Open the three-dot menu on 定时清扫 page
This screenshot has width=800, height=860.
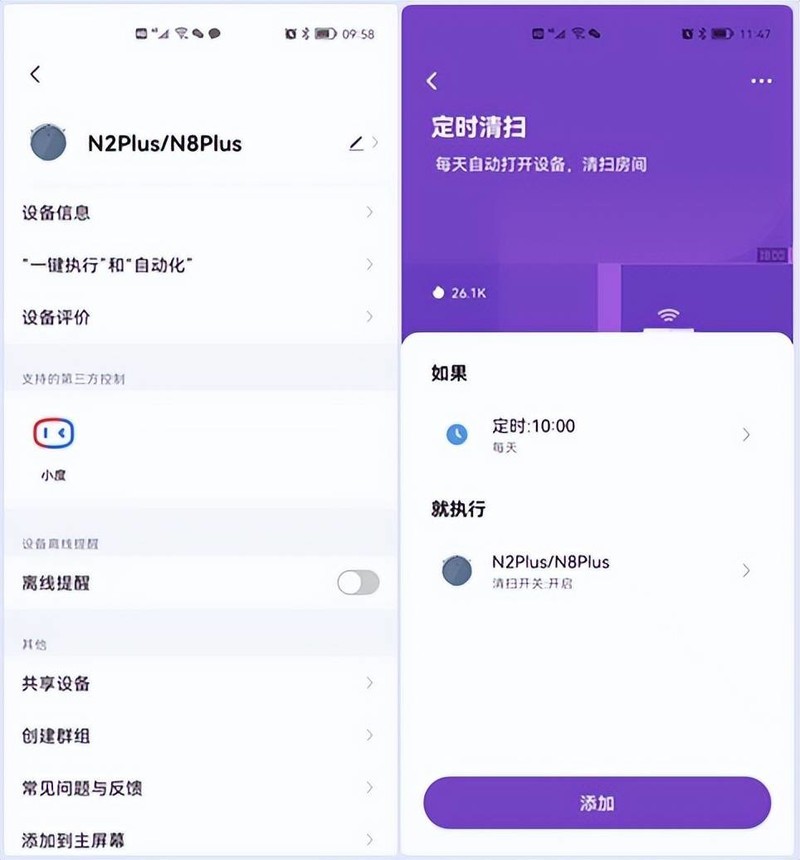[761, 81]
